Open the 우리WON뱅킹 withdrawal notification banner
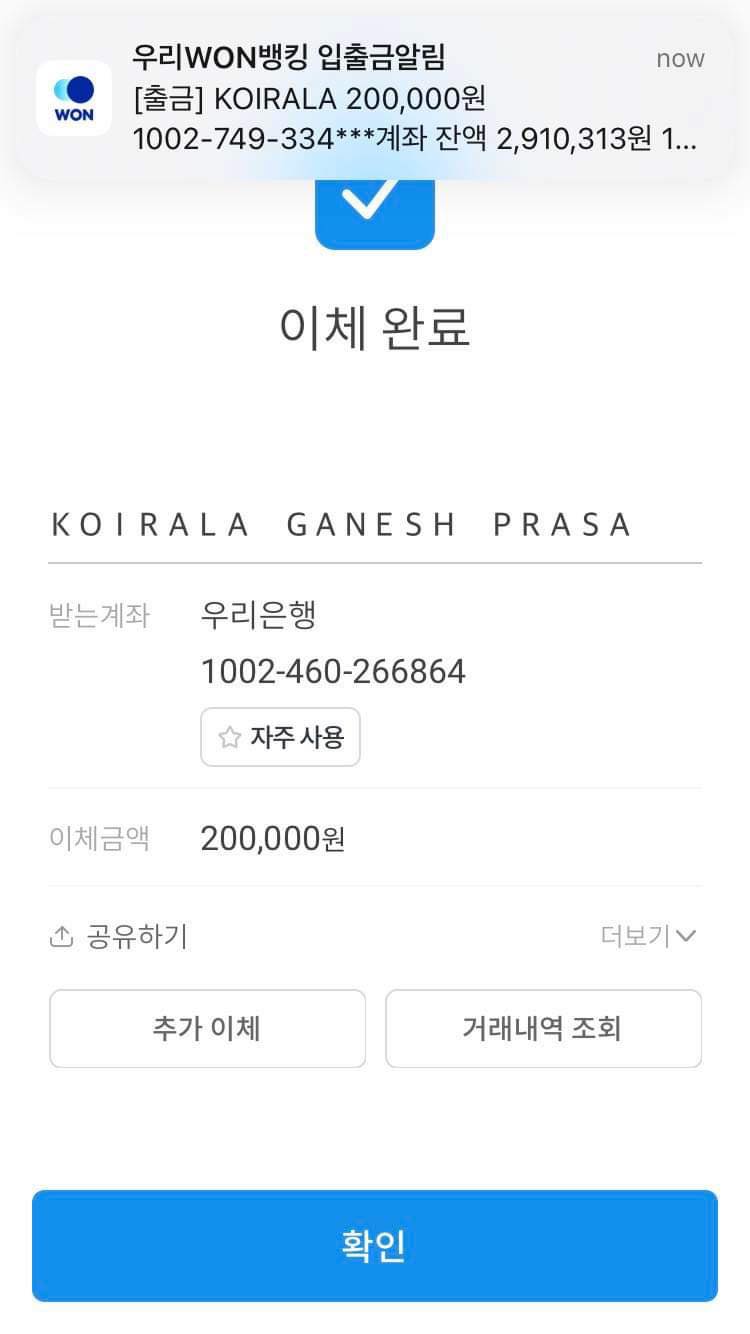The height and width of the screenshot is (1334, 750). point(375,98)
